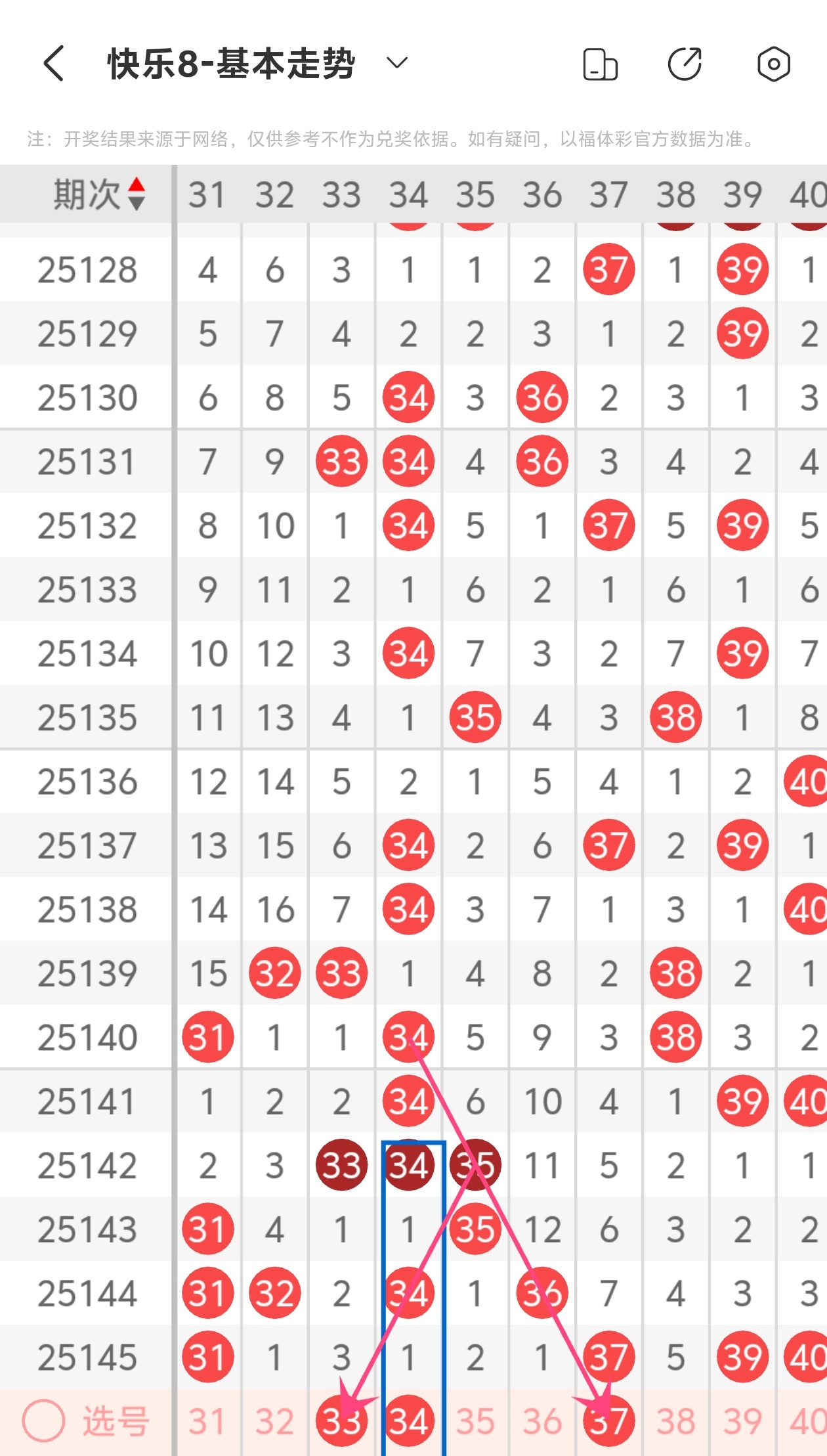The image size is (827, 1456).
Task: Expand the 快乐8-基本走势 title dropdown
Action: (x=396, y=64)
